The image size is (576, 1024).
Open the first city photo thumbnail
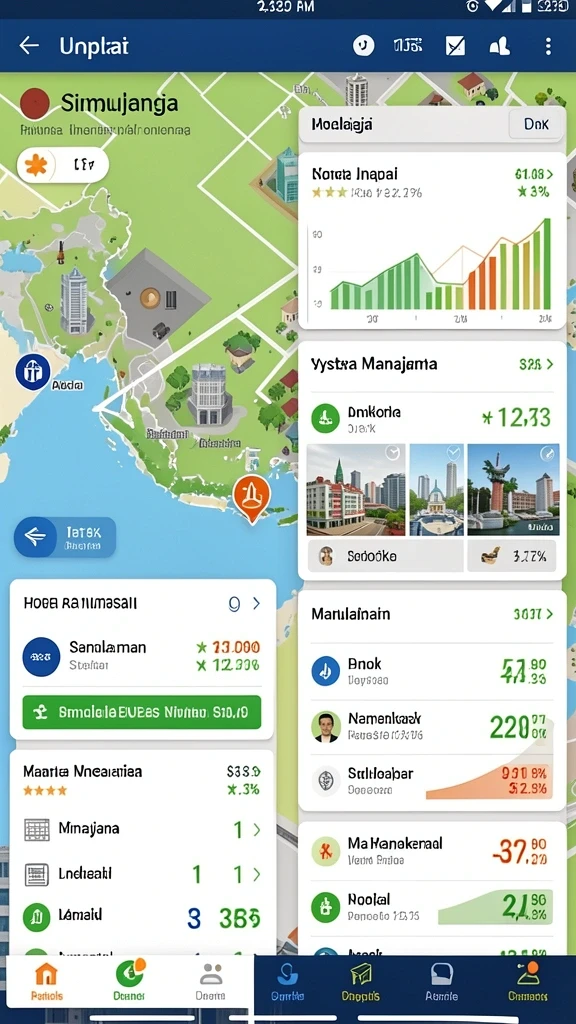pyautogui.click(x=356, y=490)
